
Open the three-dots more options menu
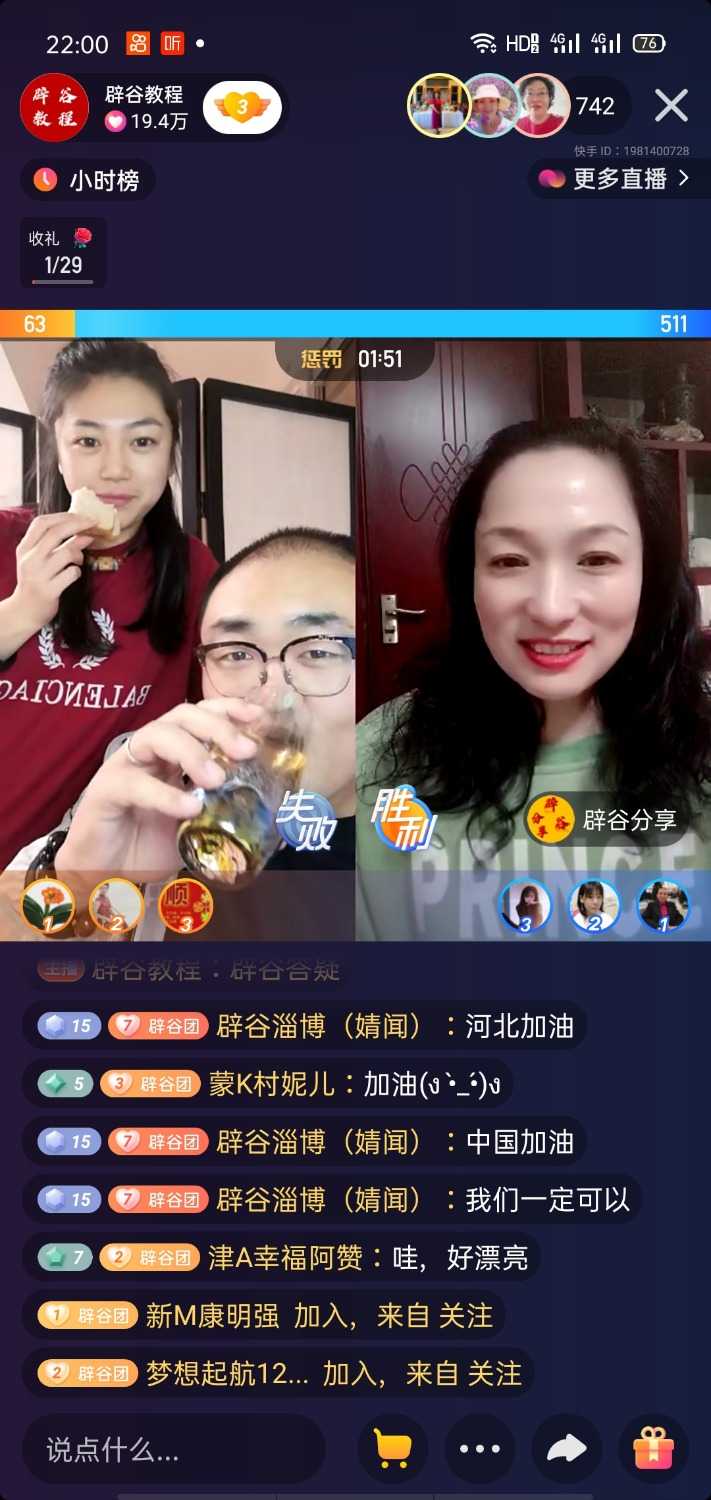tap(479, 1448)
